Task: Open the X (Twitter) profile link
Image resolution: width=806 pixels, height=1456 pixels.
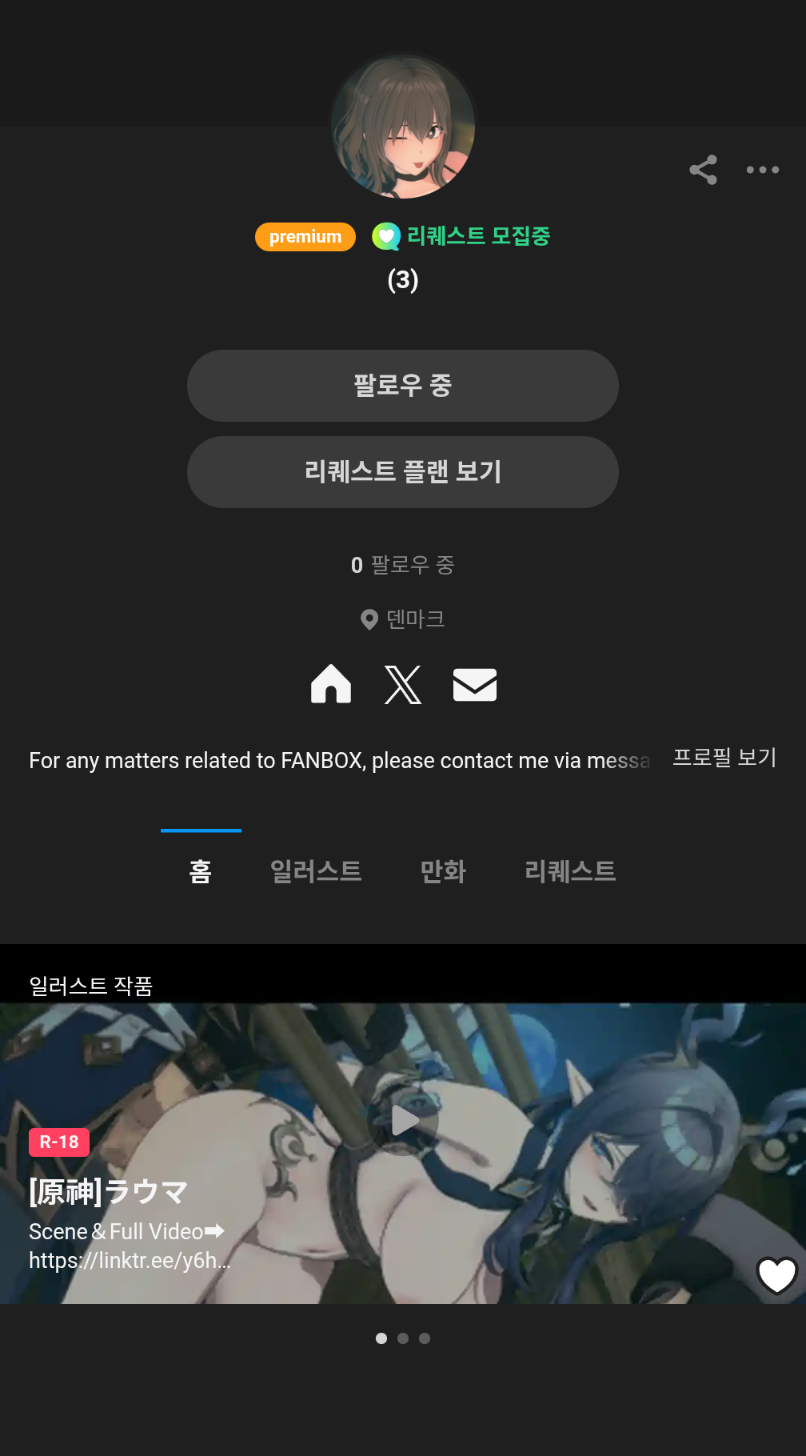Action: click(403, 685)
